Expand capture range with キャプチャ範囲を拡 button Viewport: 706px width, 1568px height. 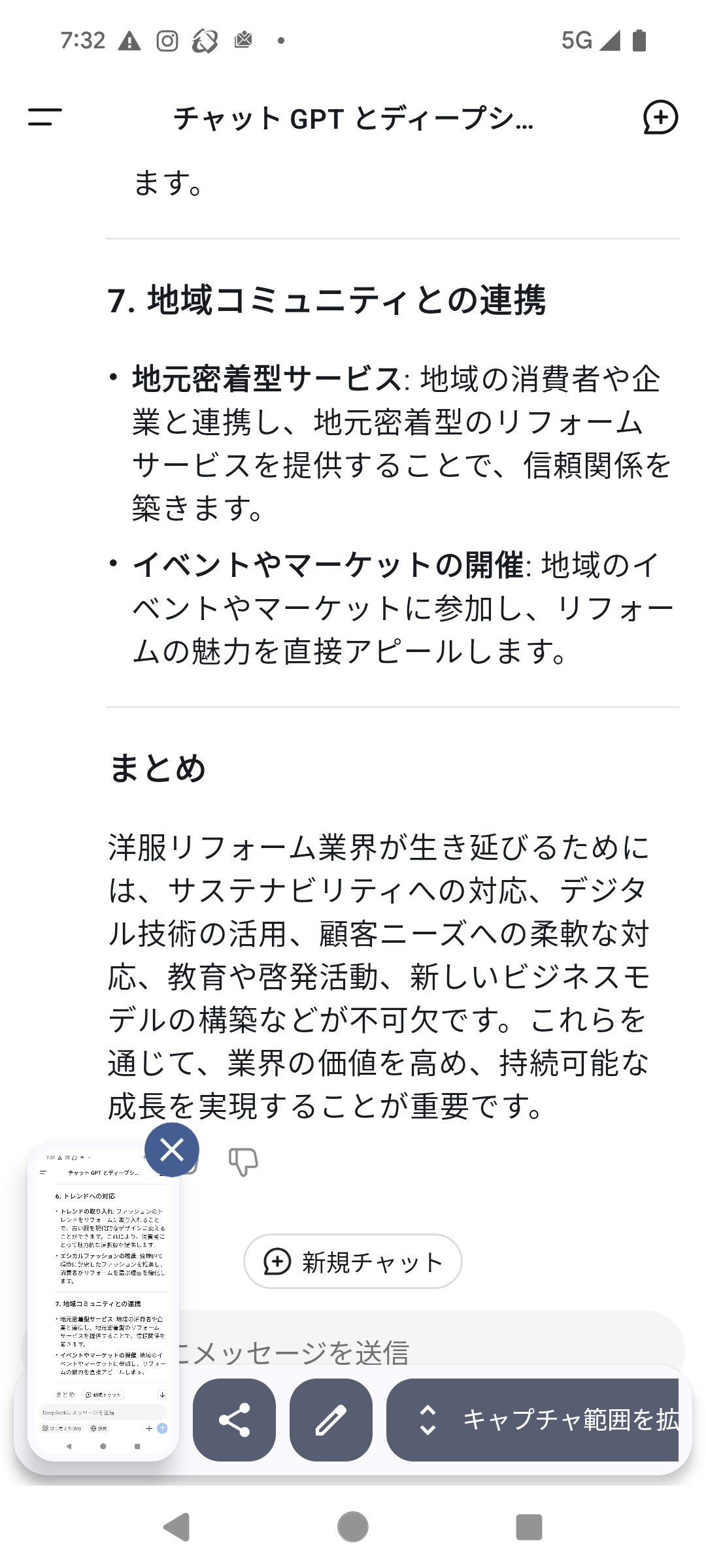click(533, 1420)
